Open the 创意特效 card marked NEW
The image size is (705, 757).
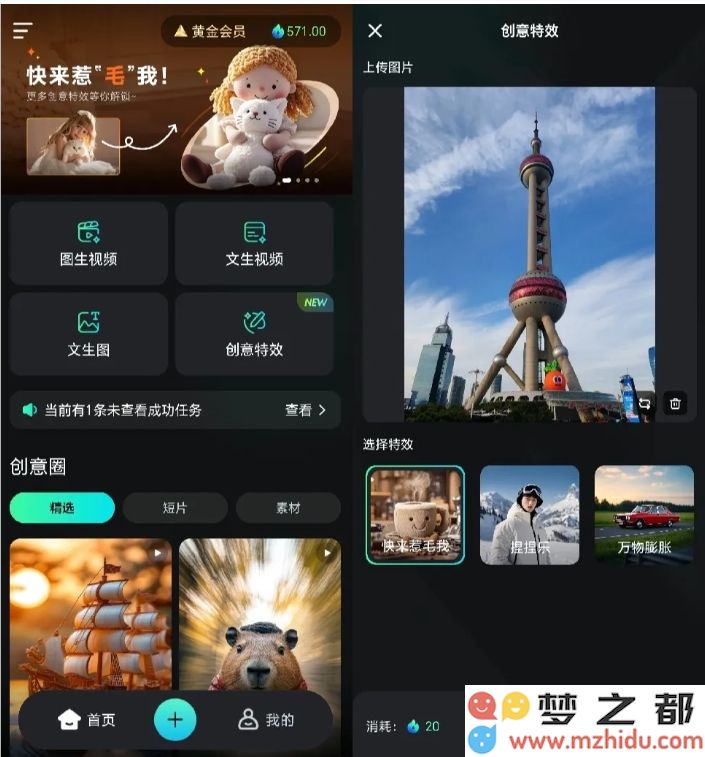coord(254,335)
